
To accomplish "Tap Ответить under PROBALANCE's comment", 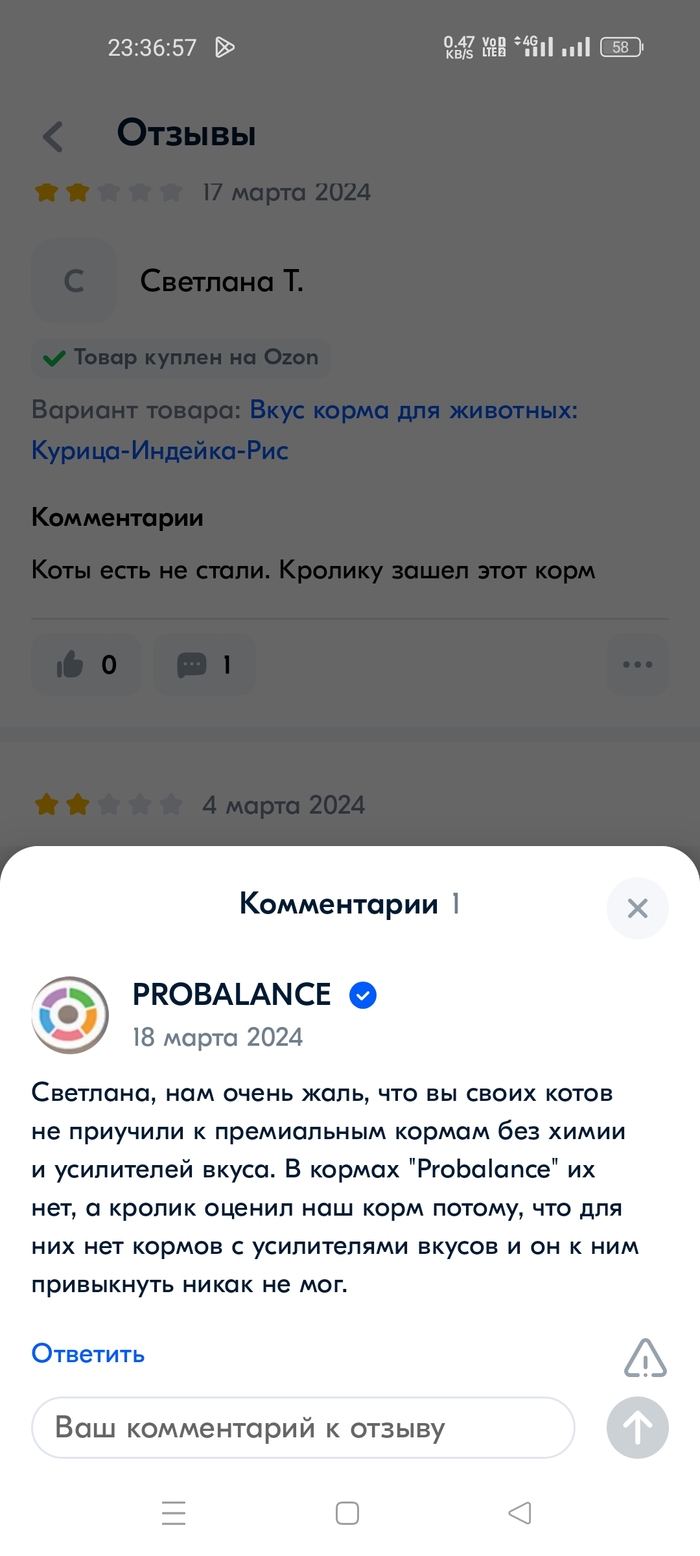I will pyautogui.click(x=88, y=1354).
